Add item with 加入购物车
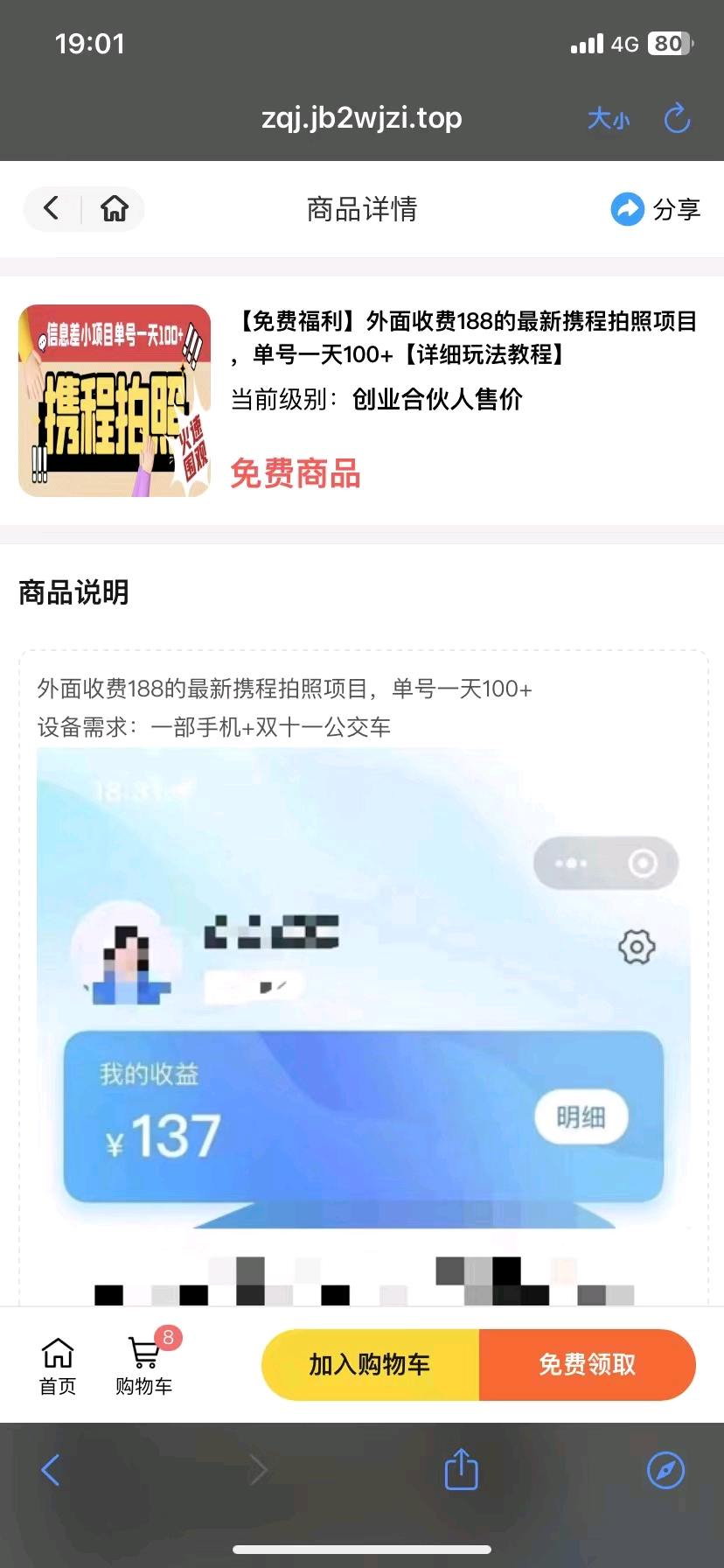This screenshot has height=1568, width=724. point(370,1365)
